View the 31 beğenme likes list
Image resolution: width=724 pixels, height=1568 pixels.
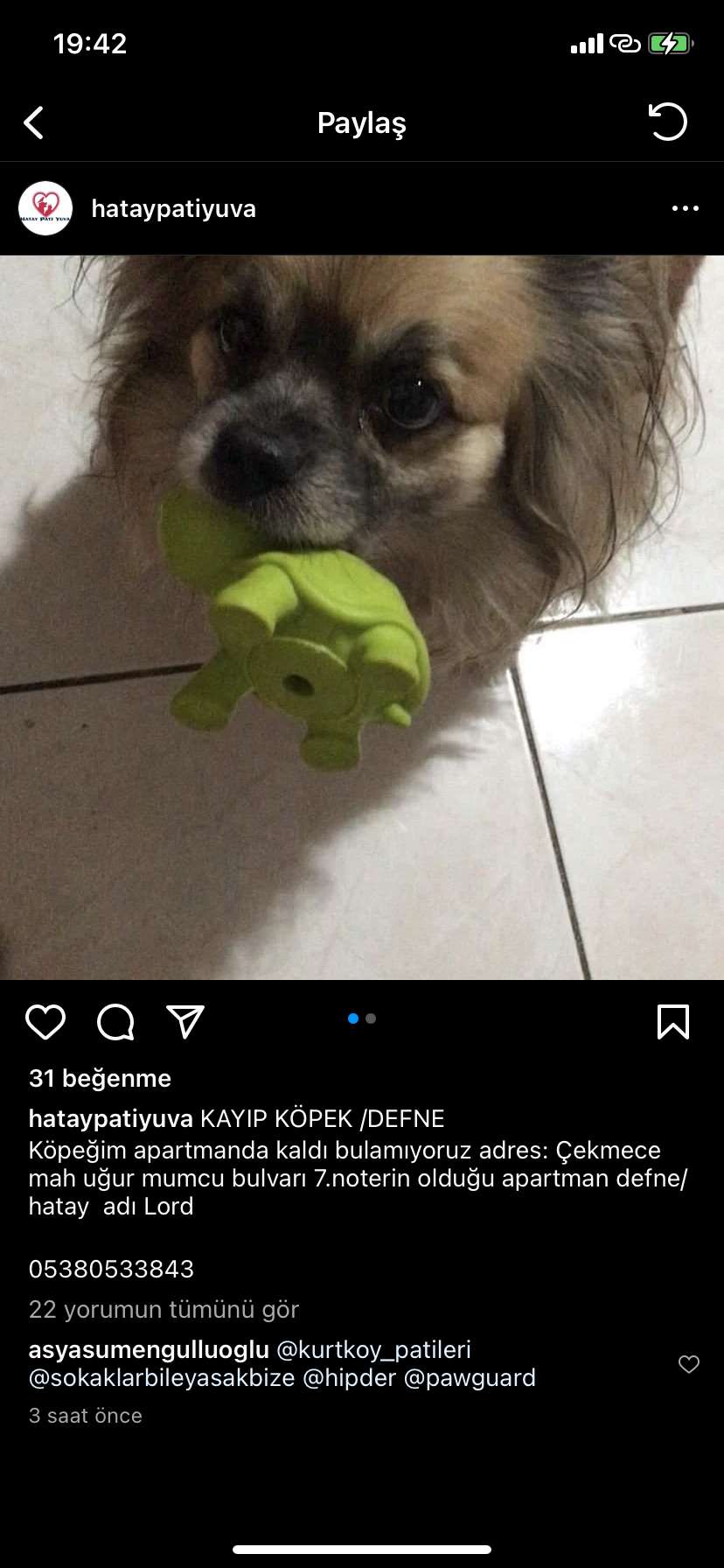100,1078
